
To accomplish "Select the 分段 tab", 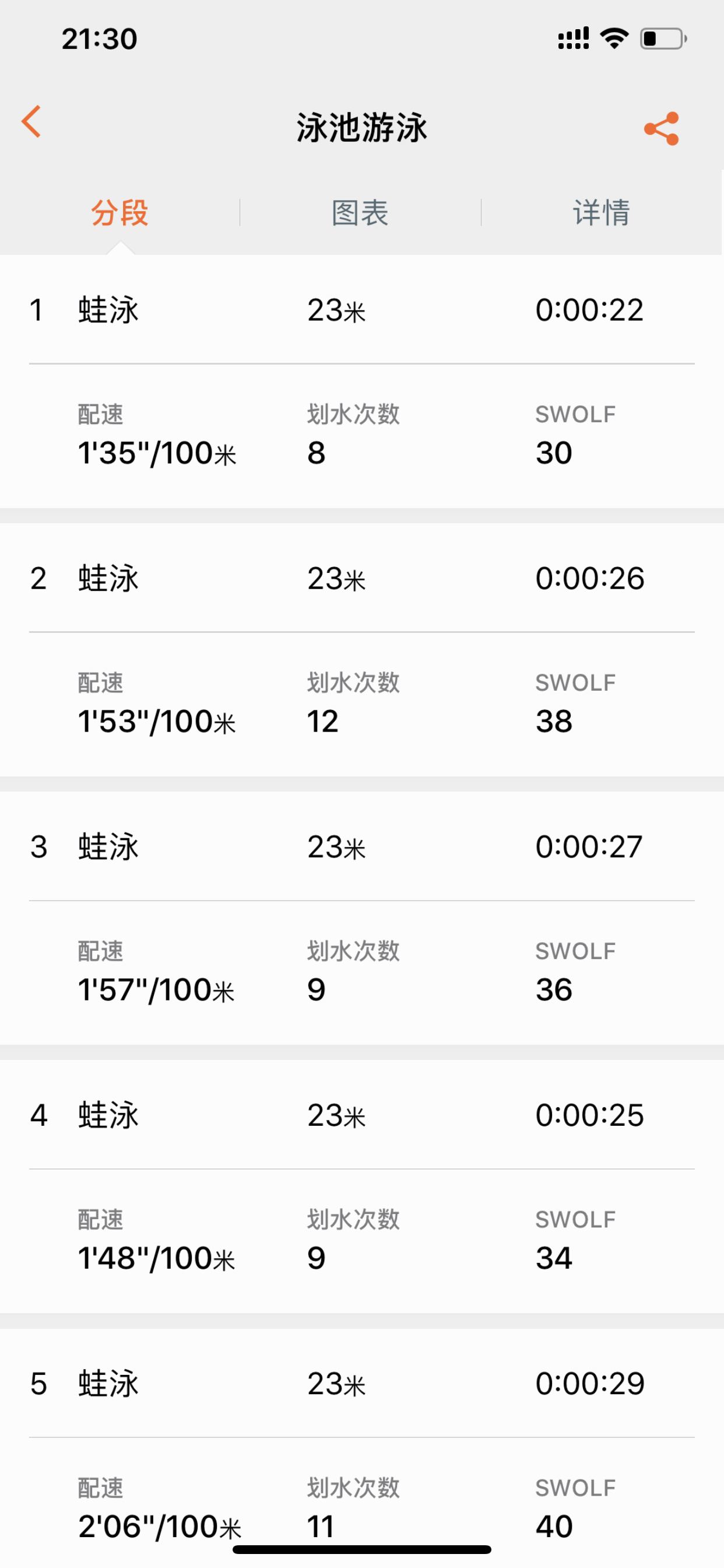I will point(120,213).
